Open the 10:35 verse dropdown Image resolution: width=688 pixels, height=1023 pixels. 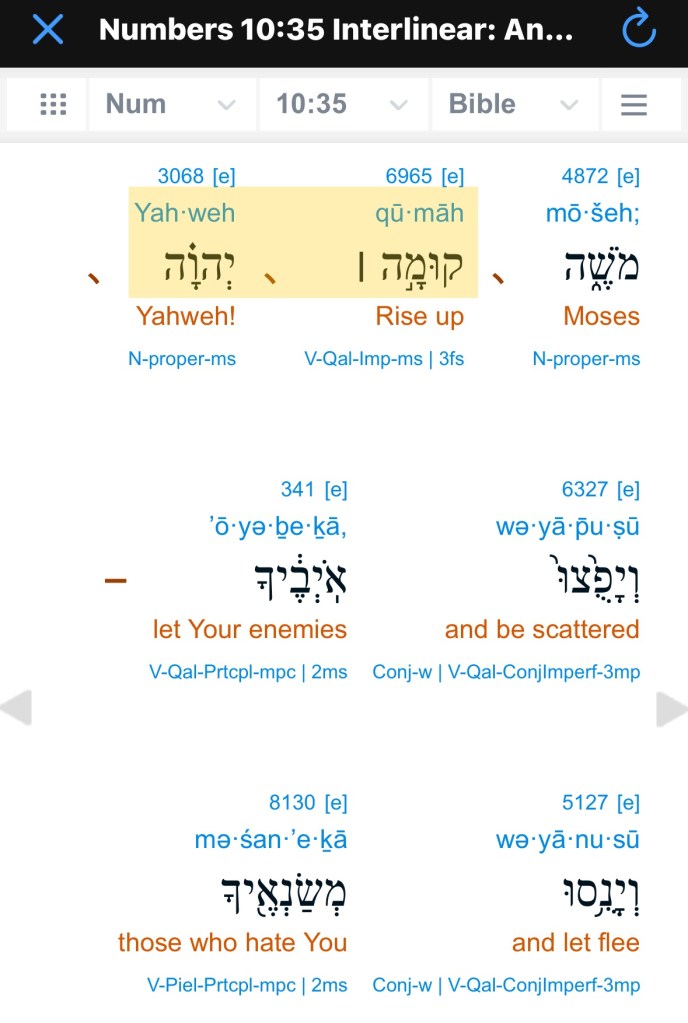coord(342,104)
